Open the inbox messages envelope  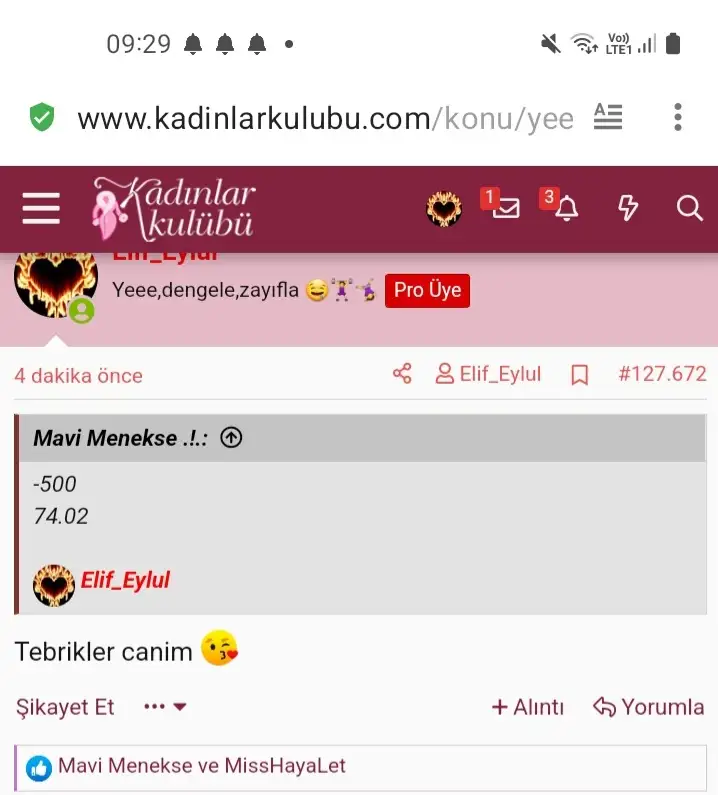pyautogui.click(x=506, y=208)
